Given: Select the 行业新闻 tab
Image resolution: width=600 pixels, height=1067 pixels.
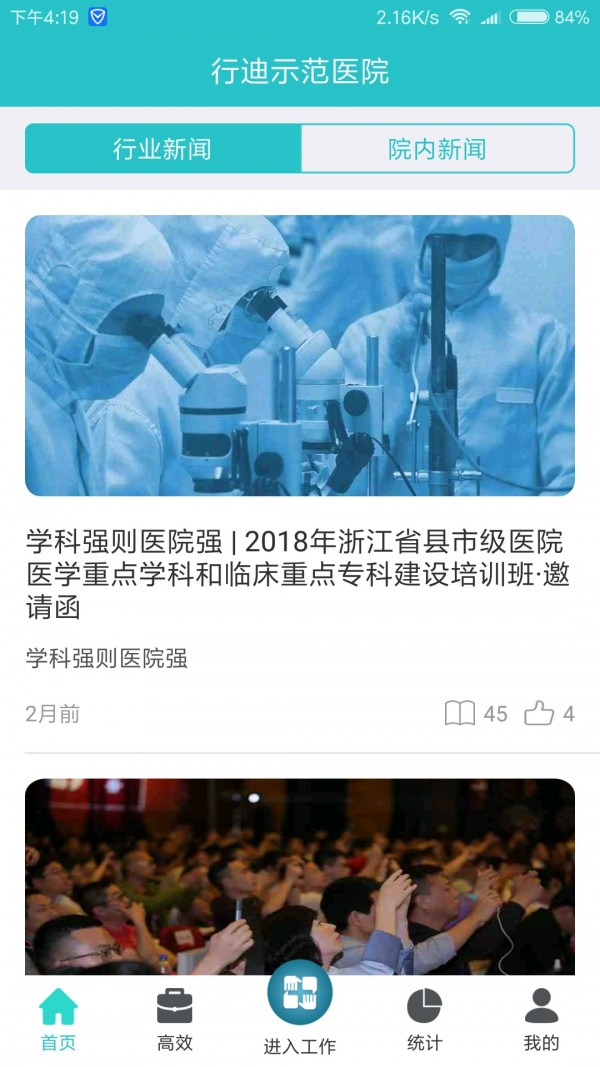Looking at the screenshot, I should [163, 148].
